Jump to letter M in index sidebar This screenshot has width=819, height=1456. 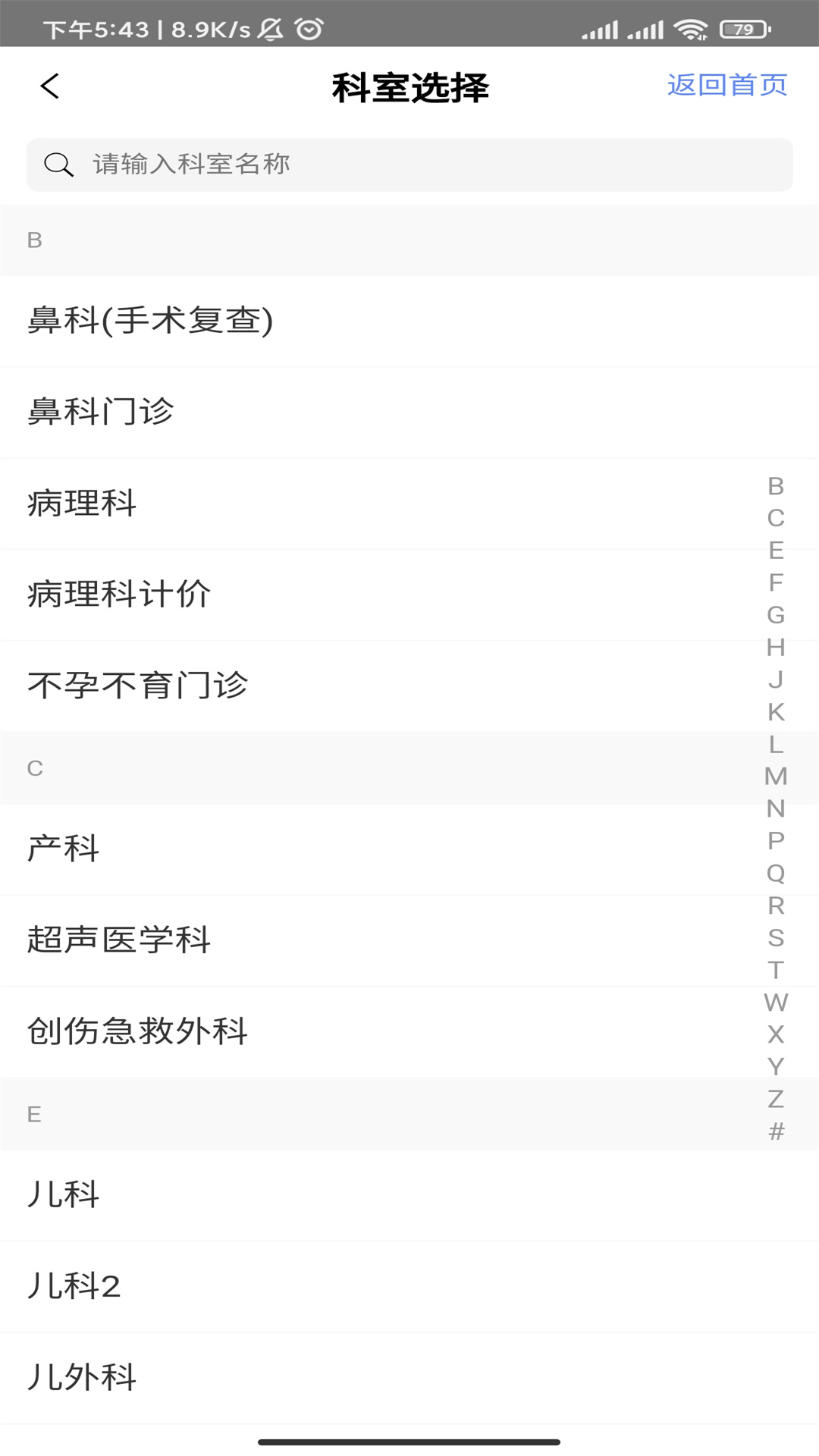pos(776,777)
